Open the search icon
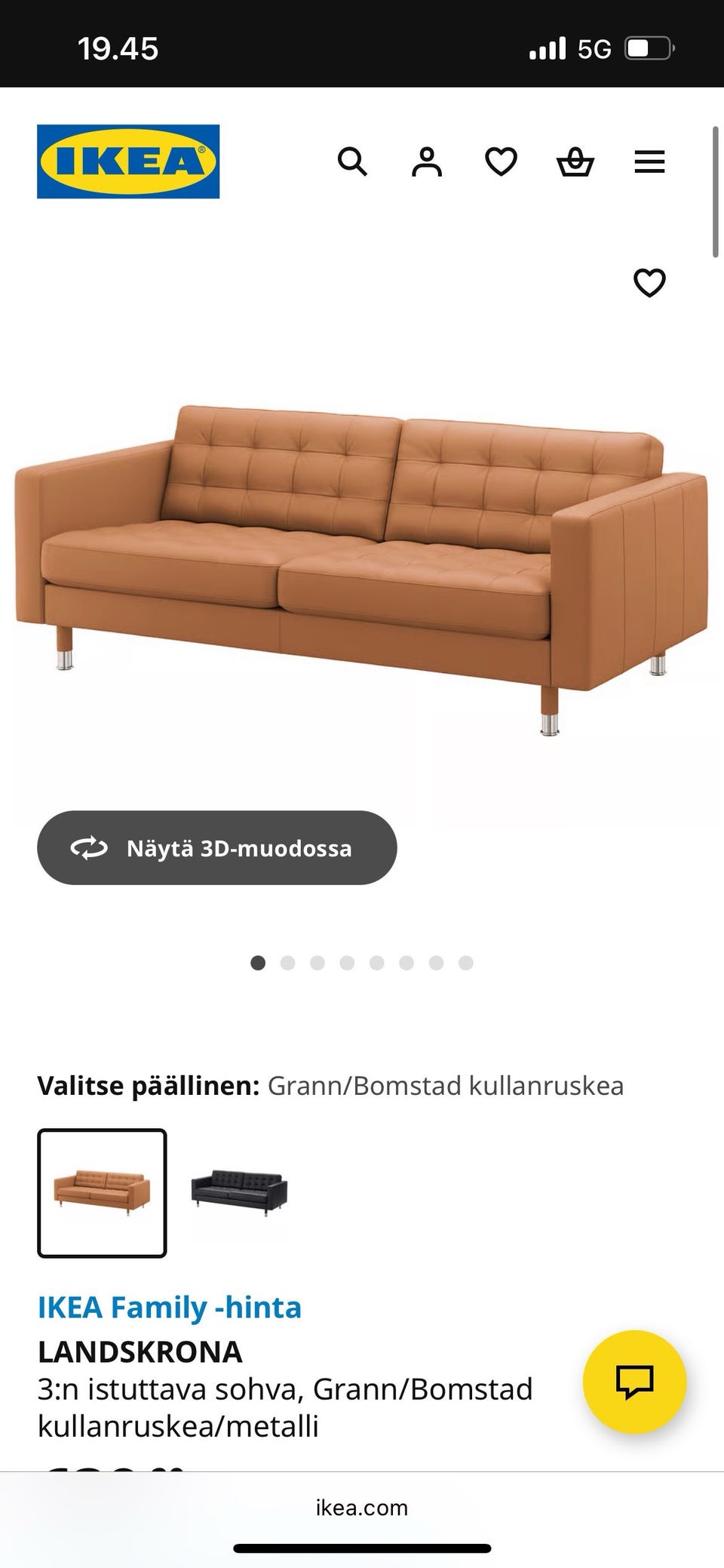Screen dimensions: 724x1568 [x=352, y=161]
